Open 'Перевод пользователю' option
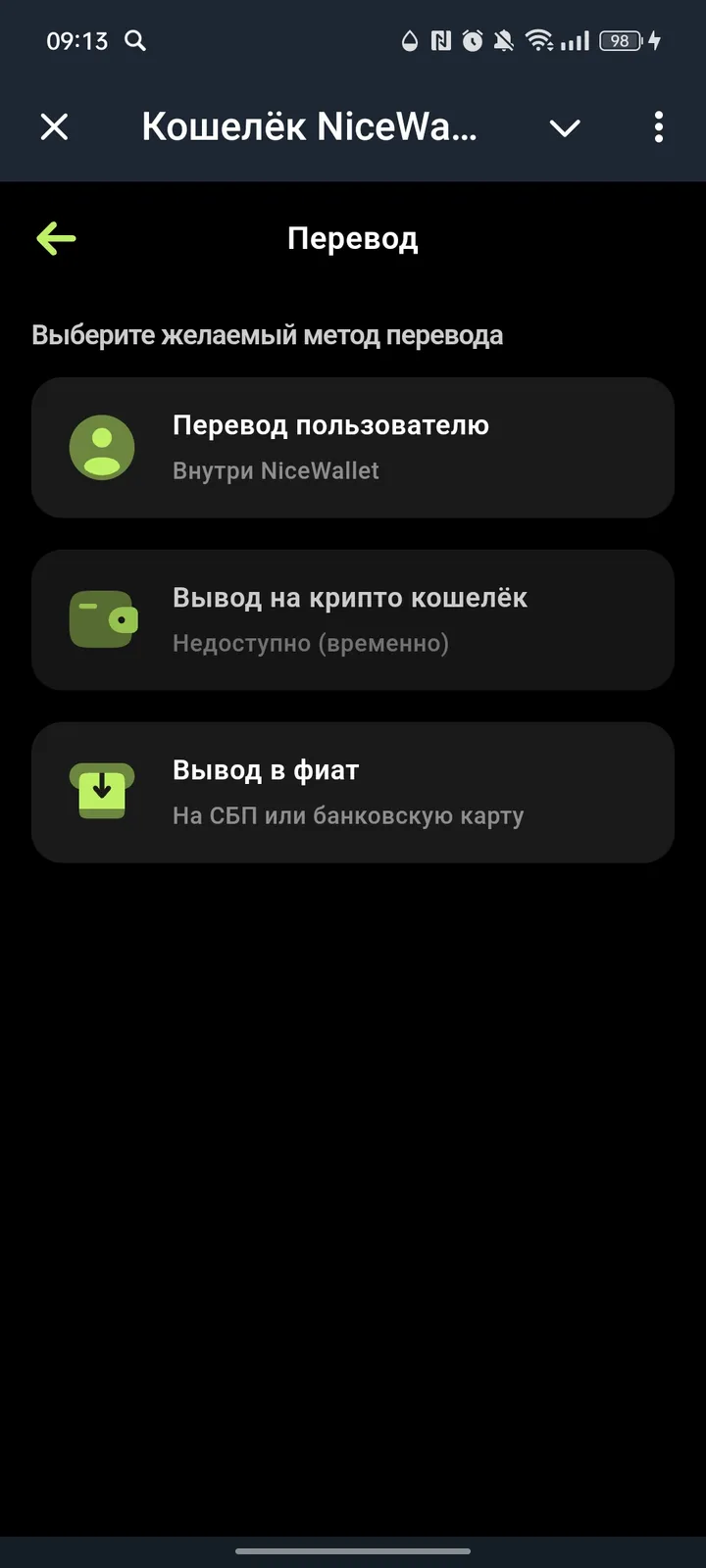Screen dimensions: 706x1568 click(x=353, y=447)
